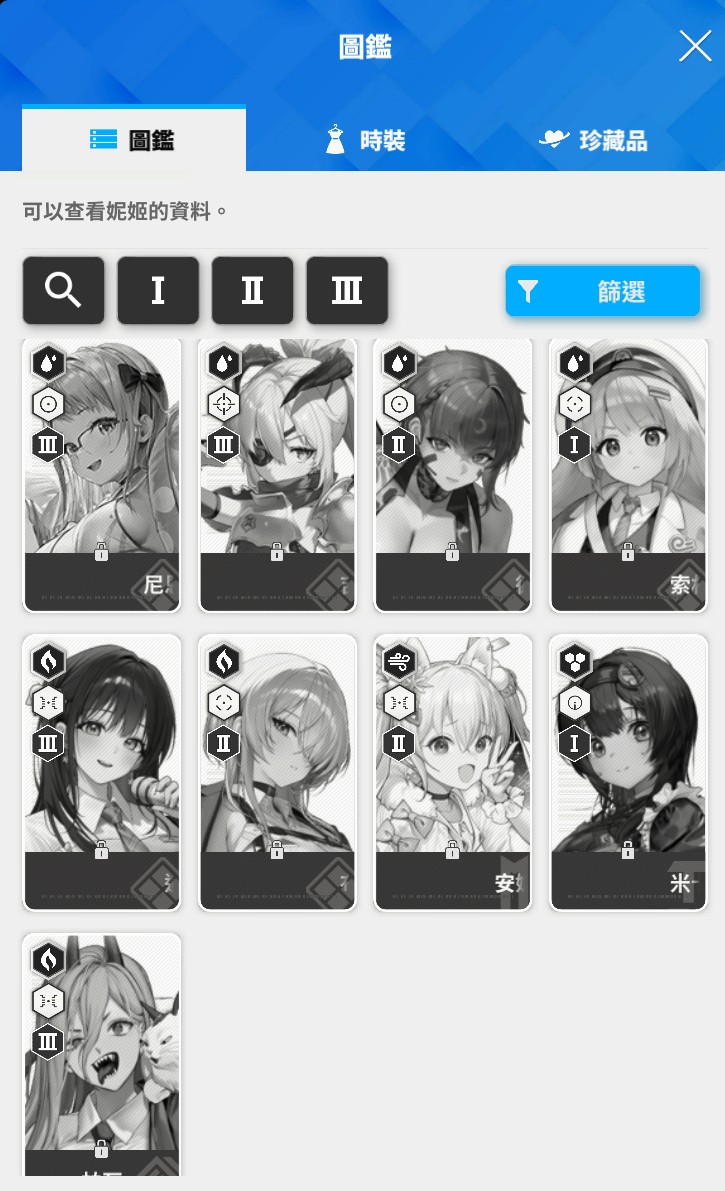Viewport: 725px width, 1191px height.
Task: Open the magnifier search button
Action: [x=63, y=291]
